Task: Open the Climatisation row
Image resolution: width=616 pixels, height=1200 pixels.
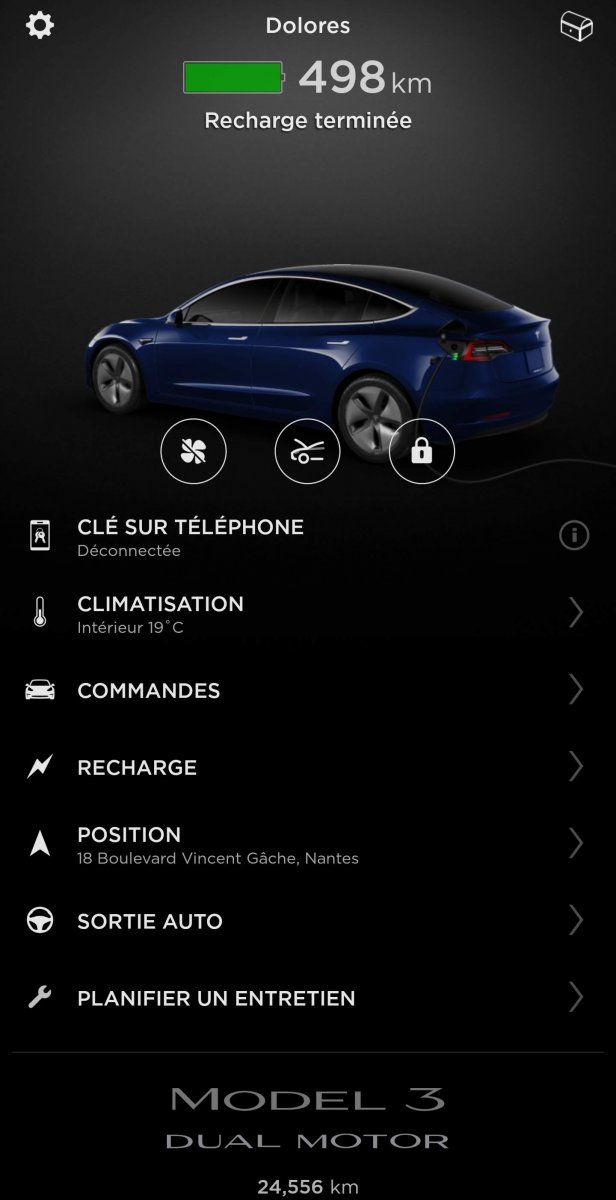Action: pyautogui.click(x=308, y=614)
